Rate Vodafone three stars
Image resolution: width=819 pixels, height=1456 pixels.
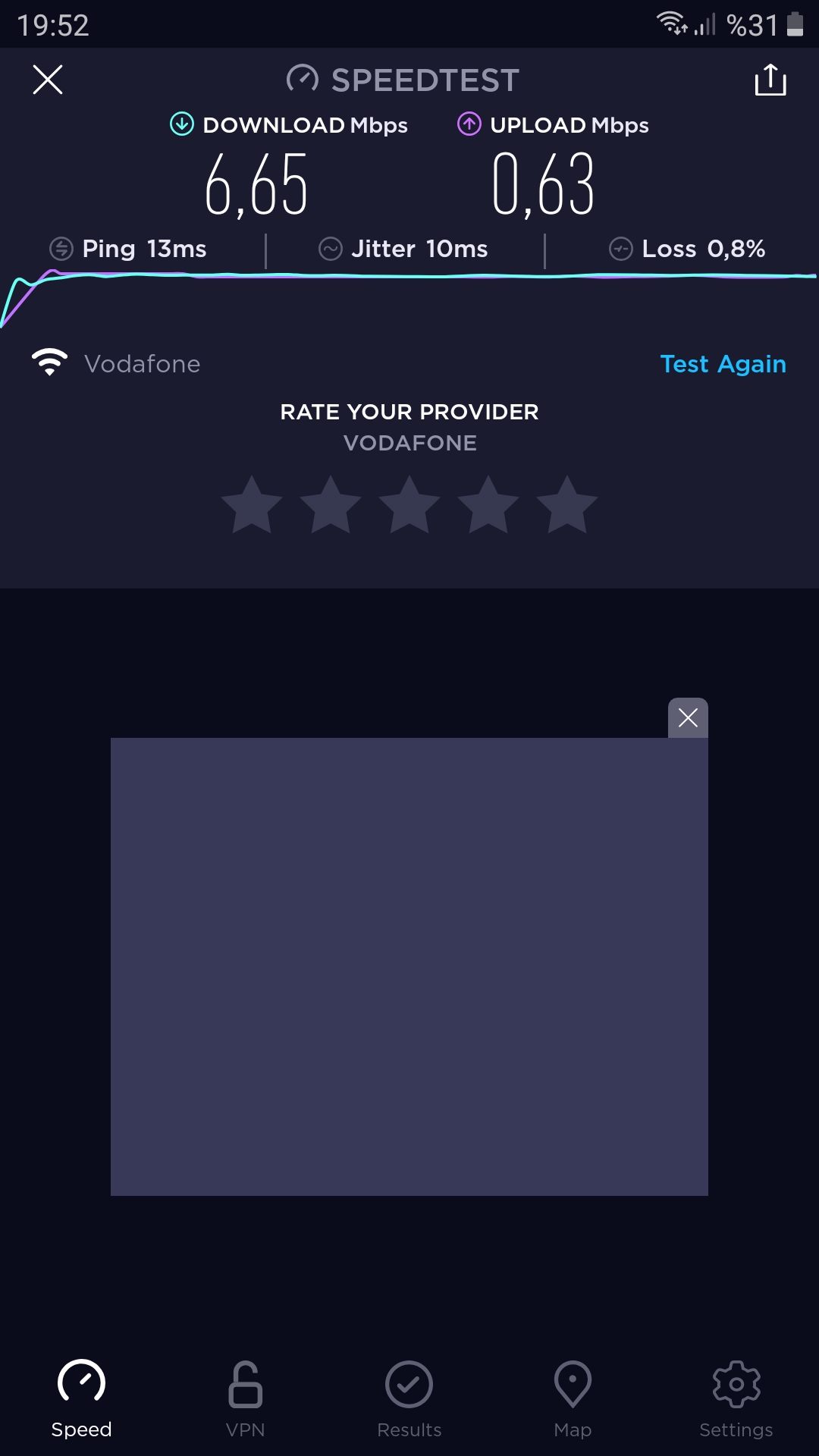point(409,505)
